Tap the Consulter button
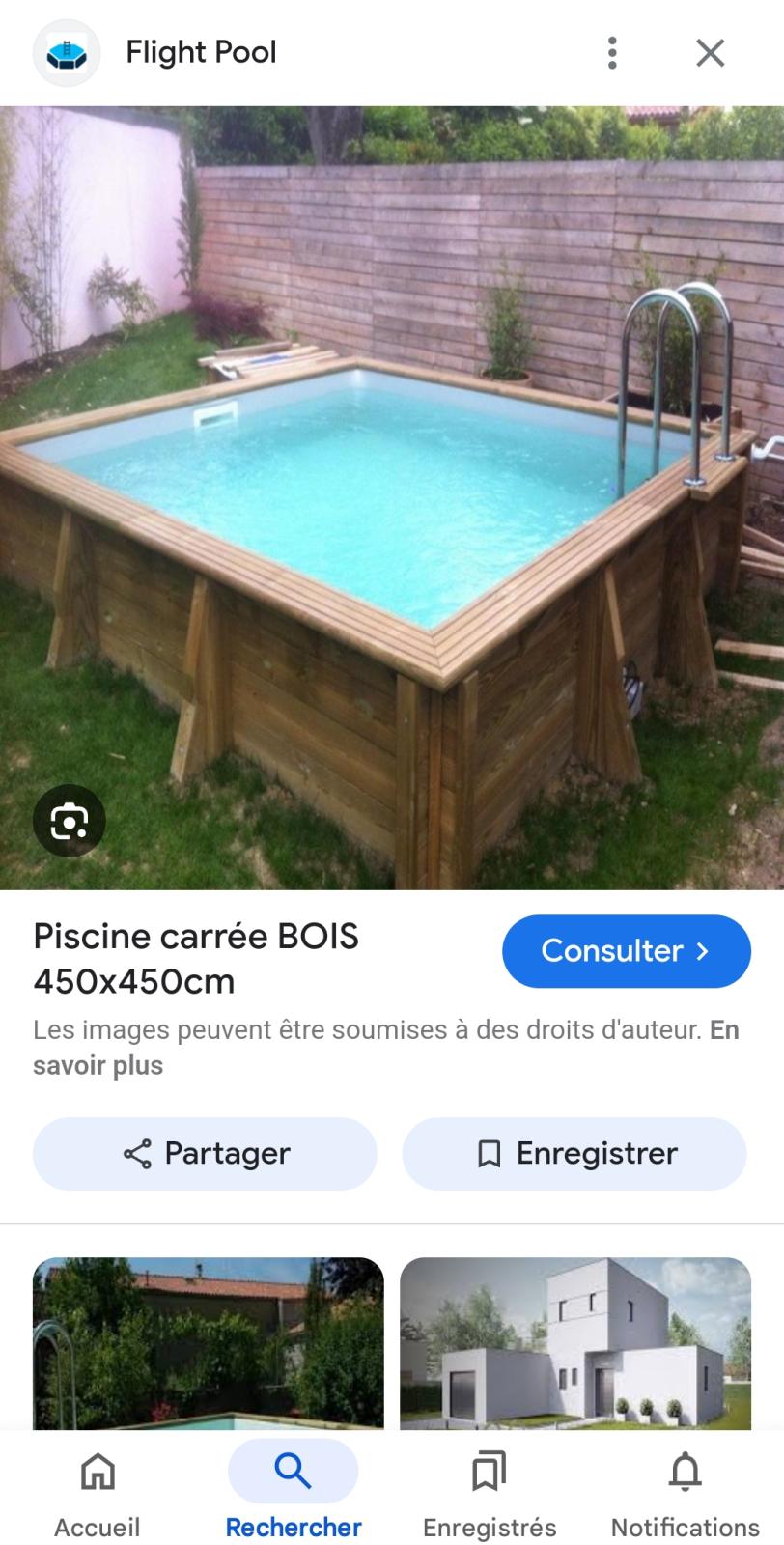 click(x=626, y=951)
